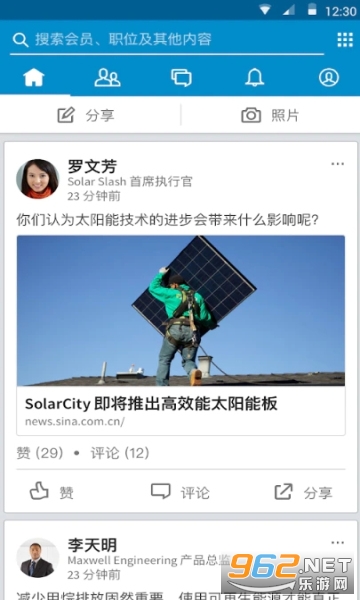The image size is (360, 600).
Task: Open the messaging tab
Action: (181, 78)
